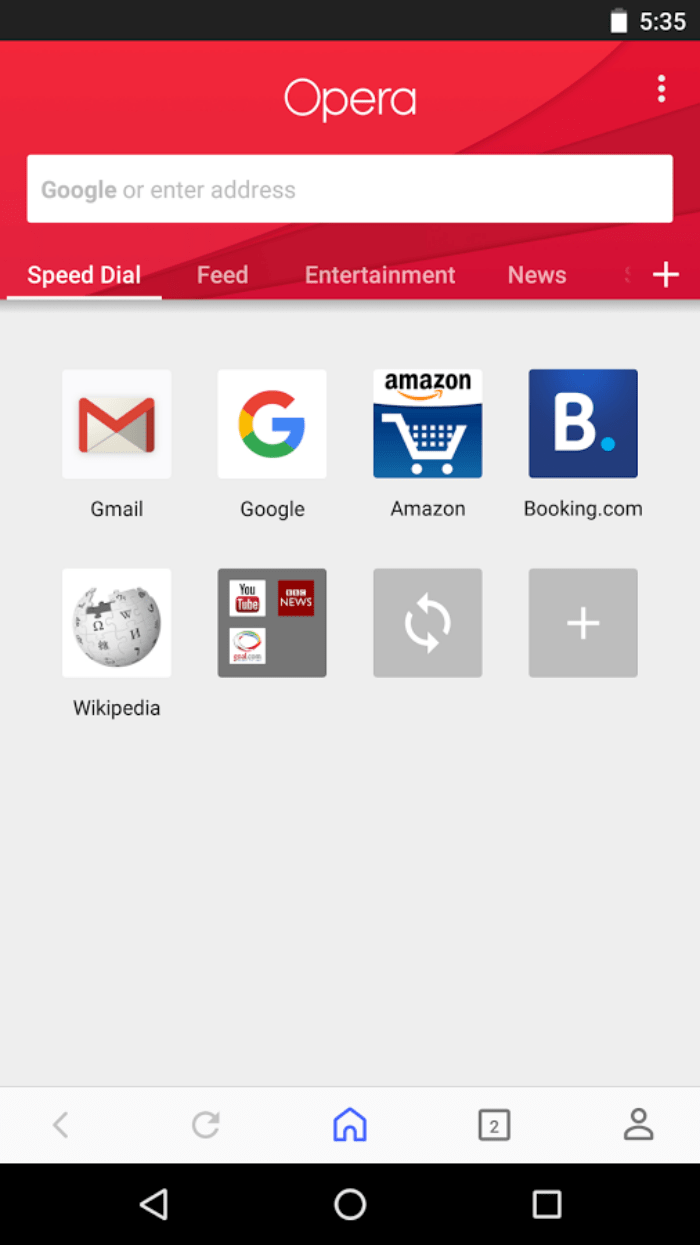Tap the sync speed dial tile
The width and height of the screenshot is (700, 1245).
pyautogui.click(x=428, y=623)
